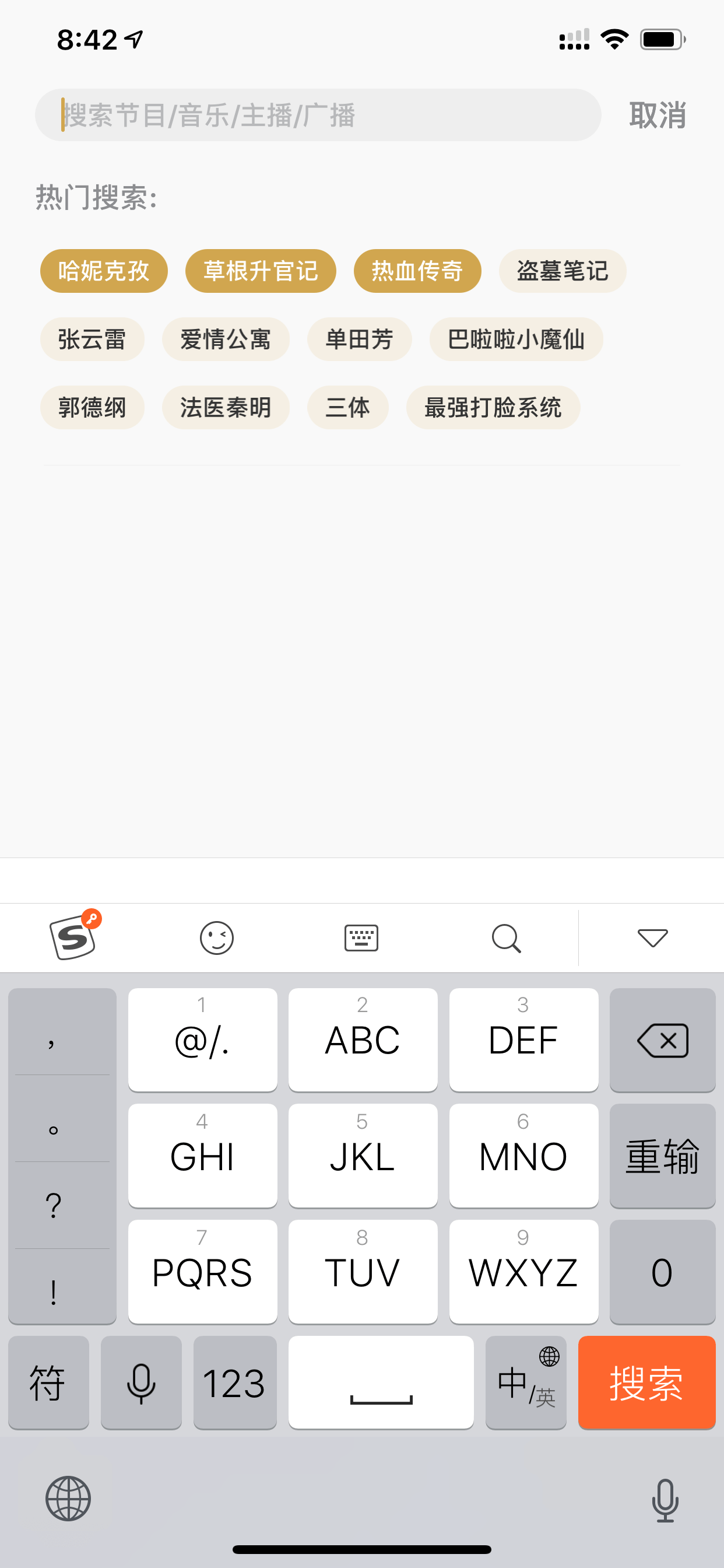Tap the 盗墓笔记 search suggestion
Screen dimensions: 724x1568
coord(563,271)
